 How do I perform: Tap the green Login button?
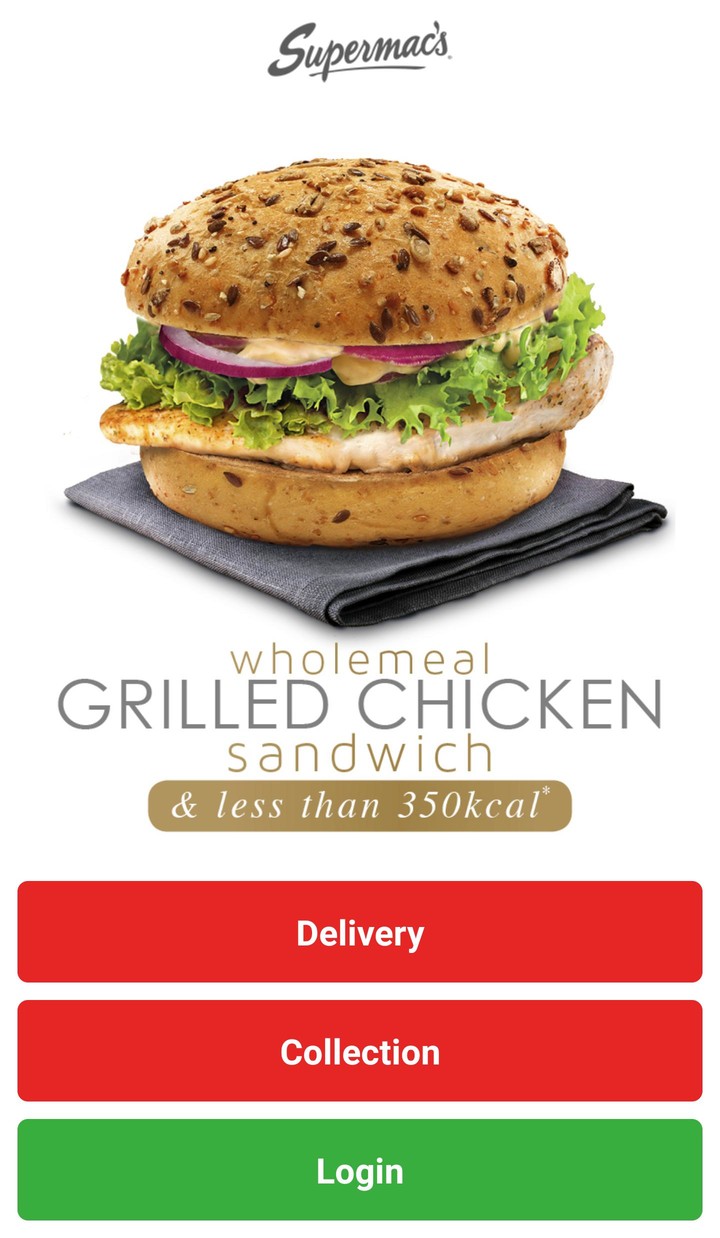coord(360,1170)
